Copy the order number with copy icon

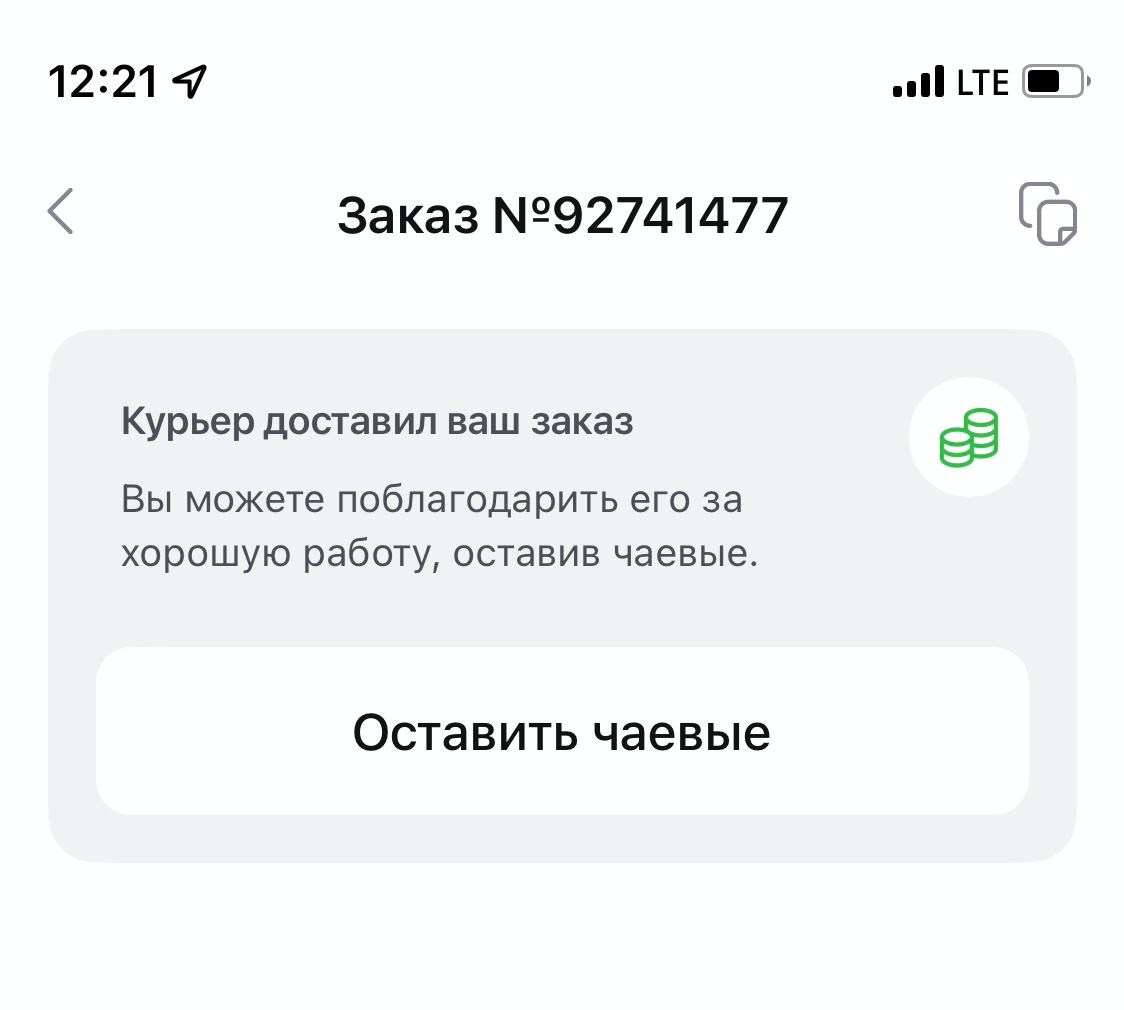pyautogui.click(x=1047, y=213)
